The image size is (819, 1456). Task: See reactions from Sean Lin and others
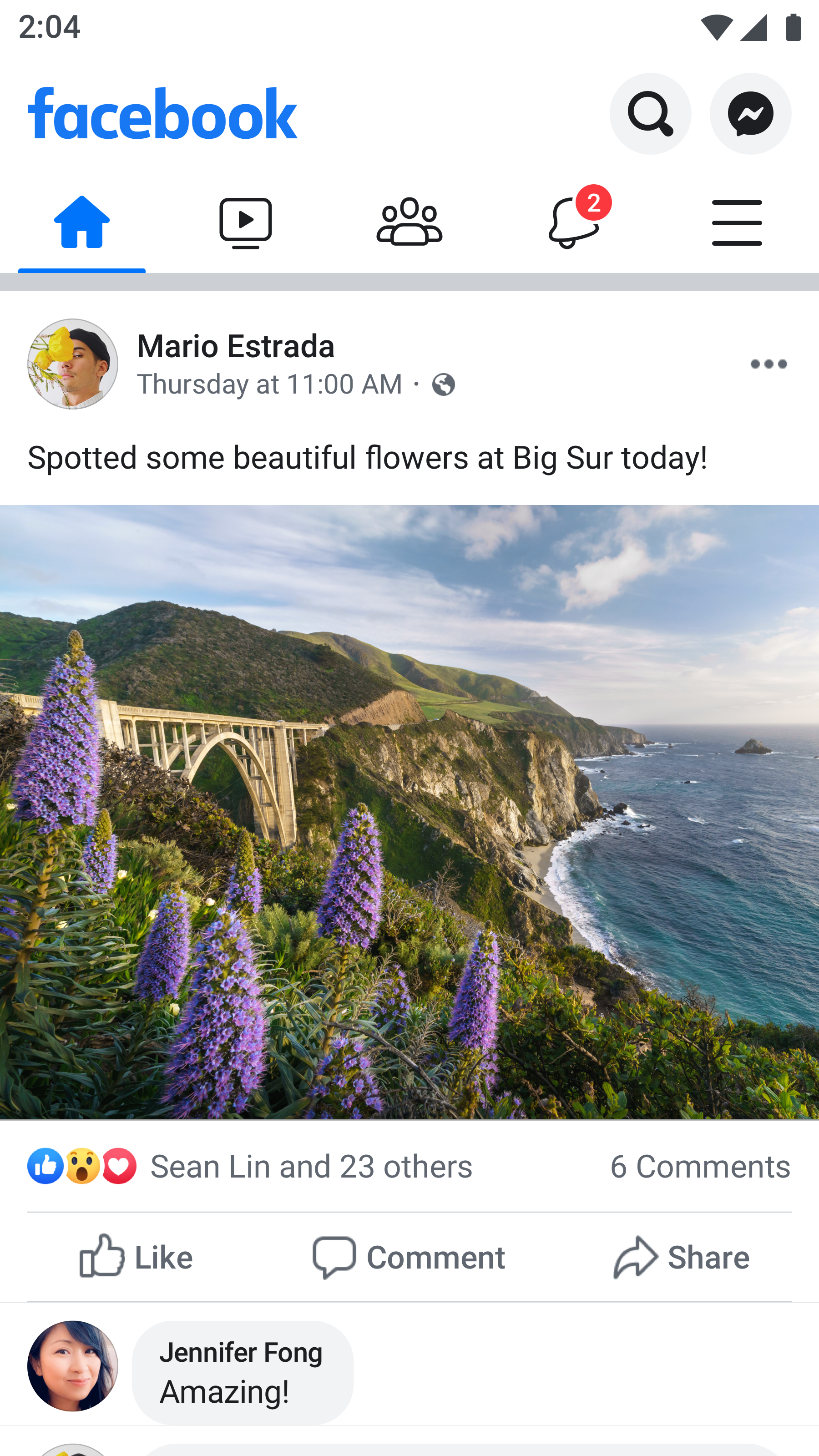(250, 1166)
